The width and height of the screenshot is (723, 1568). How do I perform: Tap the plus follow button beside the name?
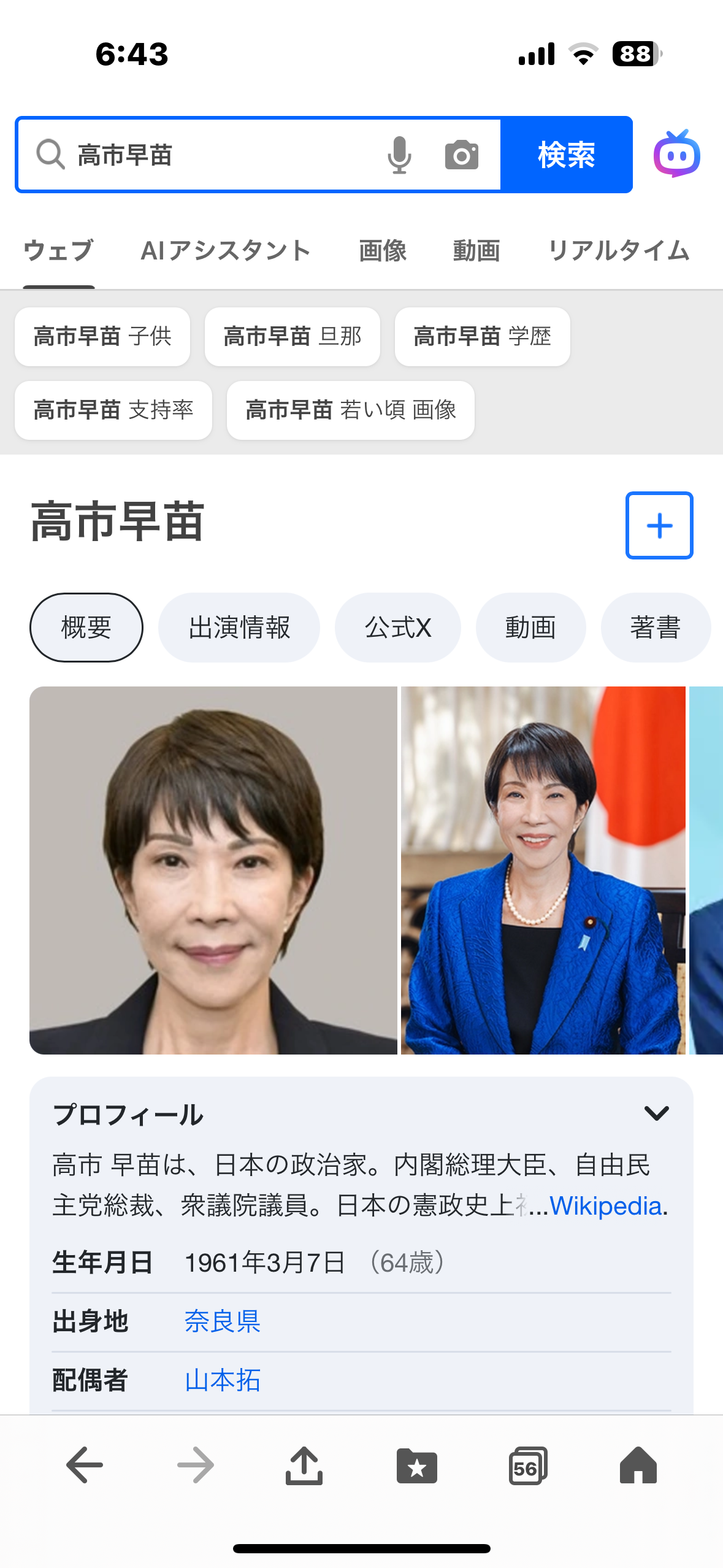click(x=659, y=525)
